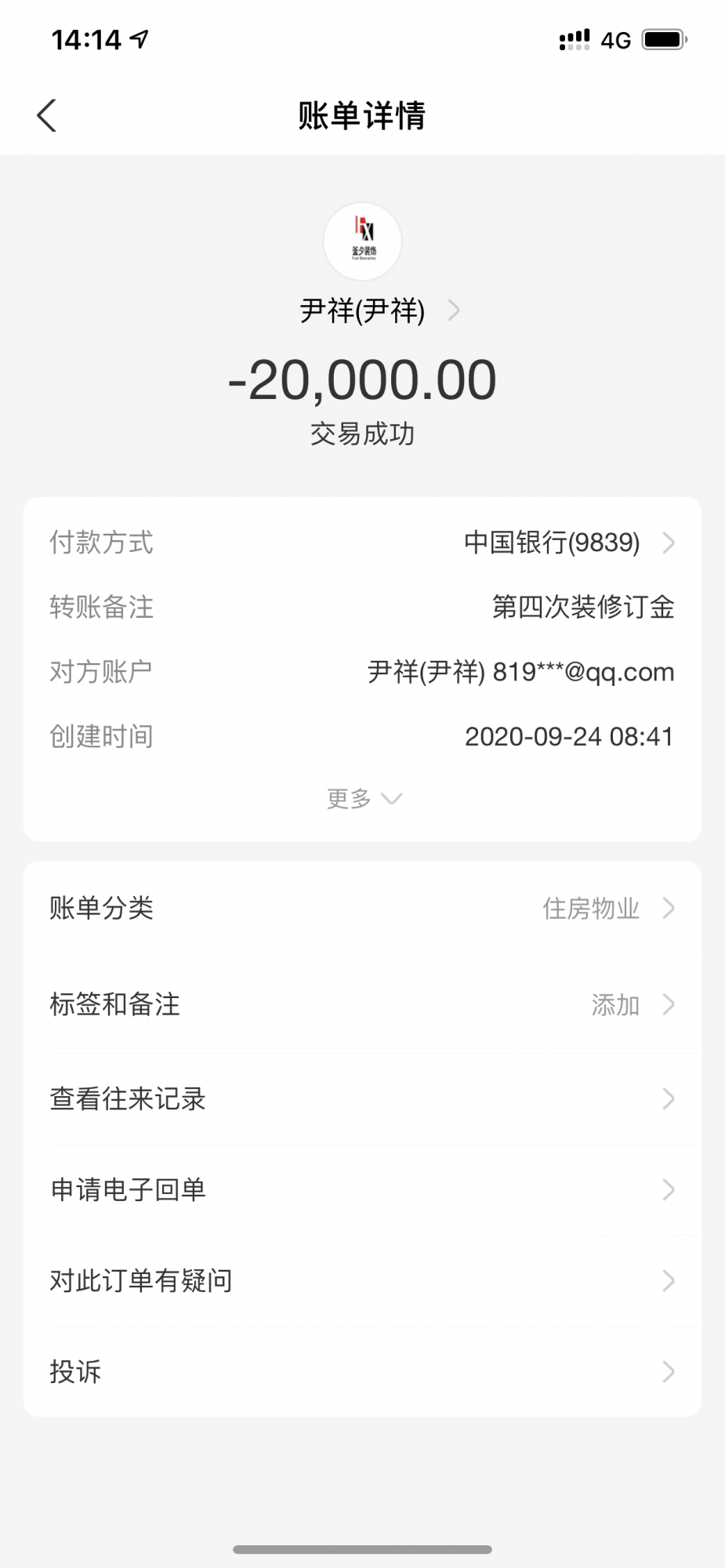Viewport: 725px width, 1568px height.
Task: Add a tag in 标签和备注
Action: point(362,1004)
